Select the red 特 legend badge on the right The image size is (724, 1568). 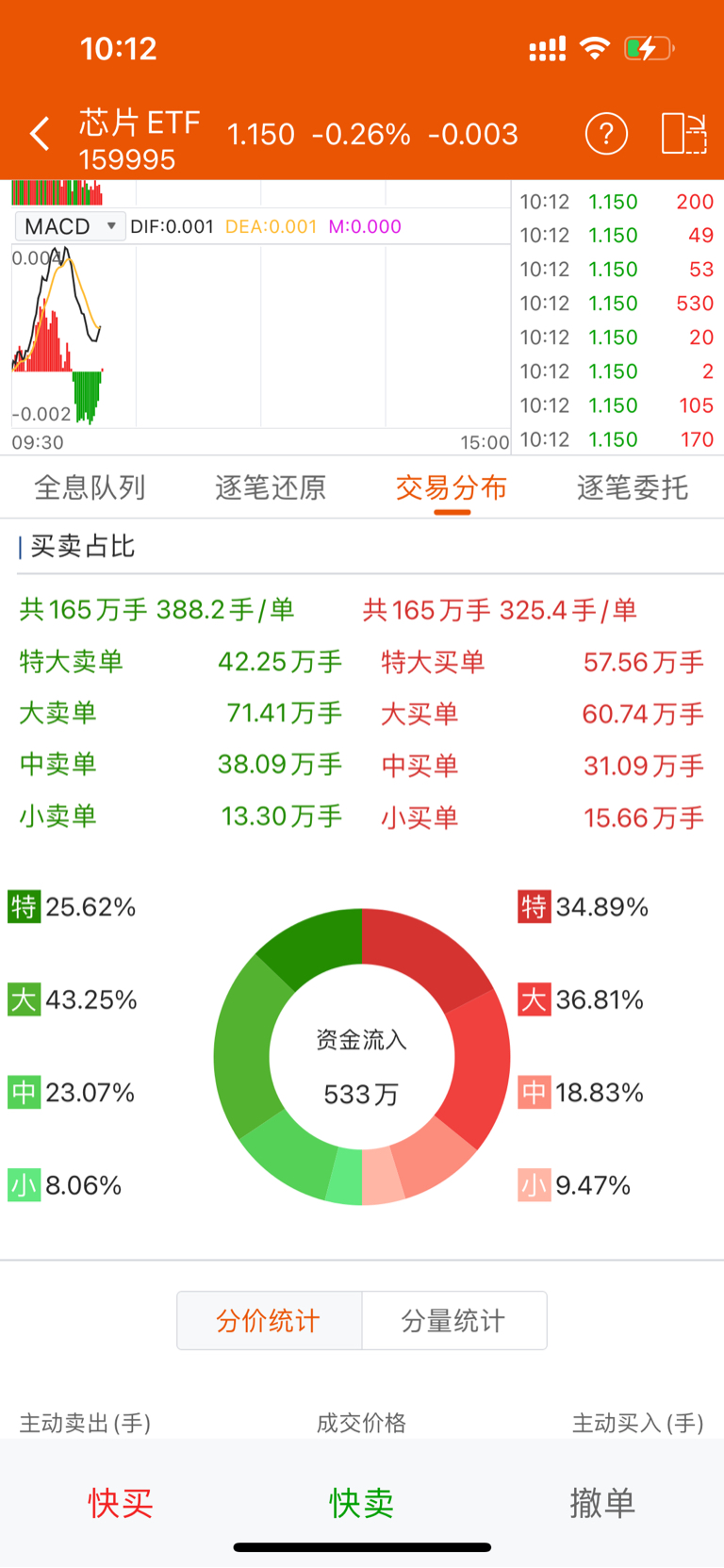pyautogui.click(x=534, y=907)
